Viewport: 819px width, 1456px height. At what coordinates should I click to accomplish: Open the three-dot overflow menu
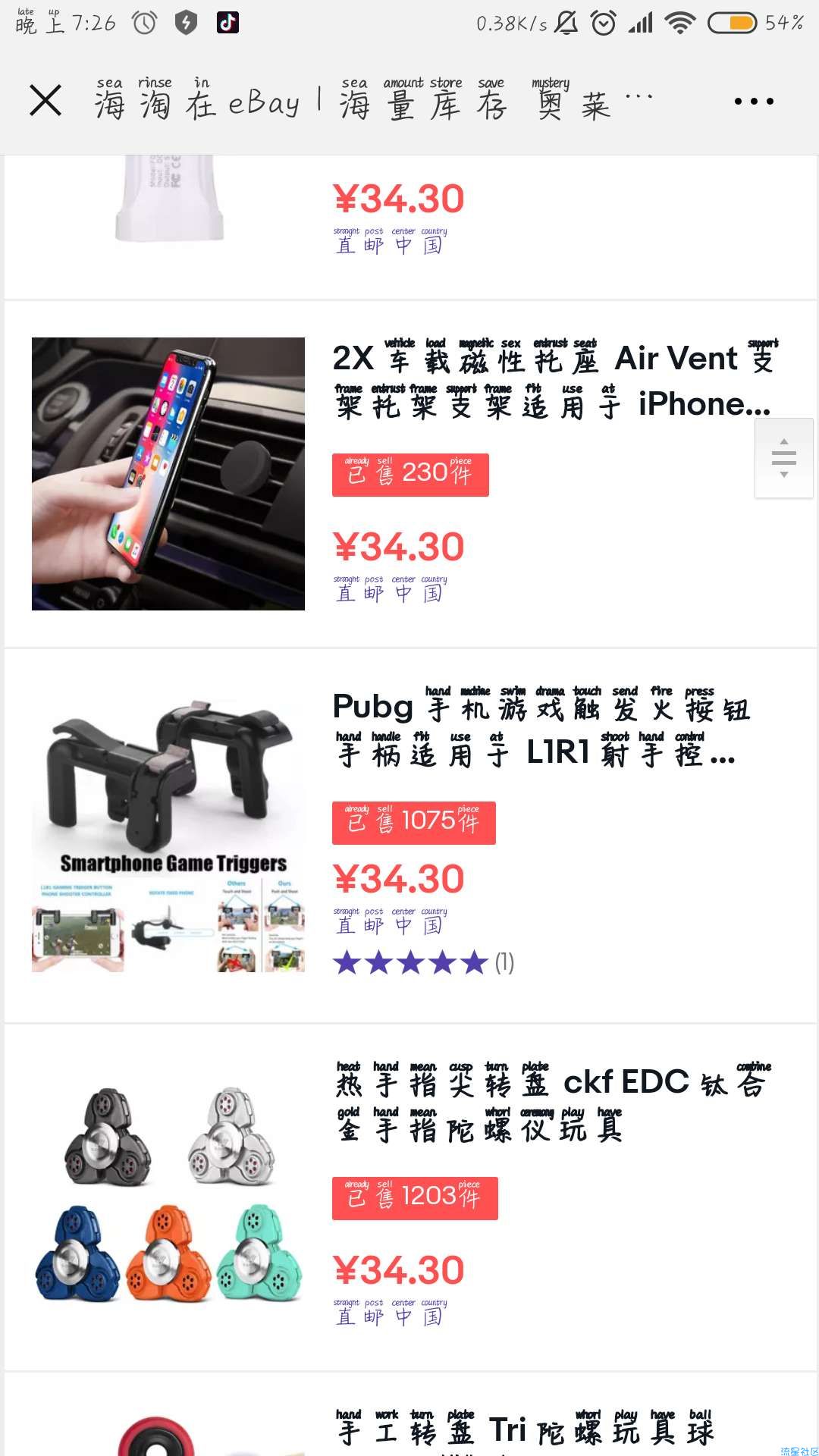754,101
